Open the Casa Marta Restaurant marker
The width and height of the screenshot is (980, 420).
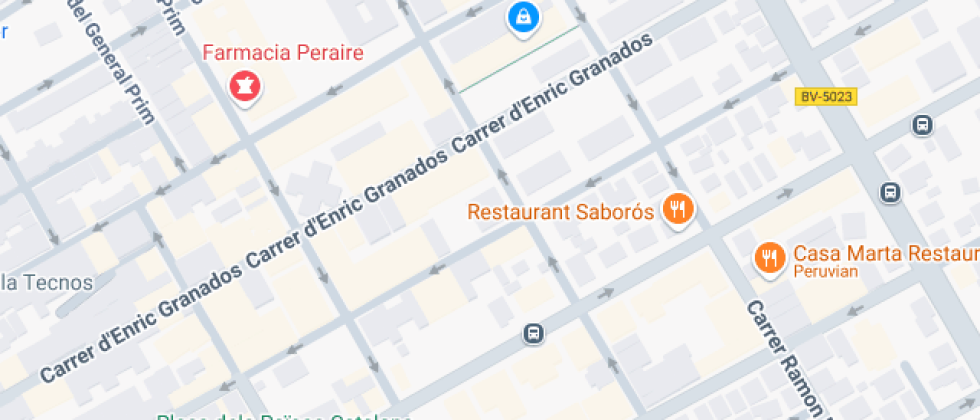[768, 257]
